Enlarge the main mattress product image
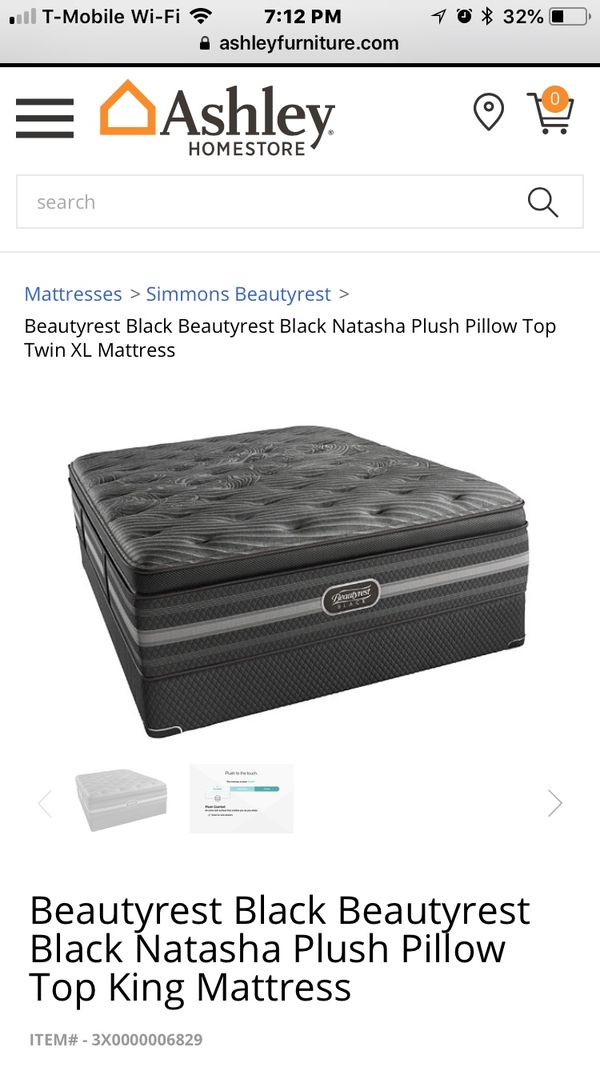This screenshot has width=600, height=1067. pos(299,580)
